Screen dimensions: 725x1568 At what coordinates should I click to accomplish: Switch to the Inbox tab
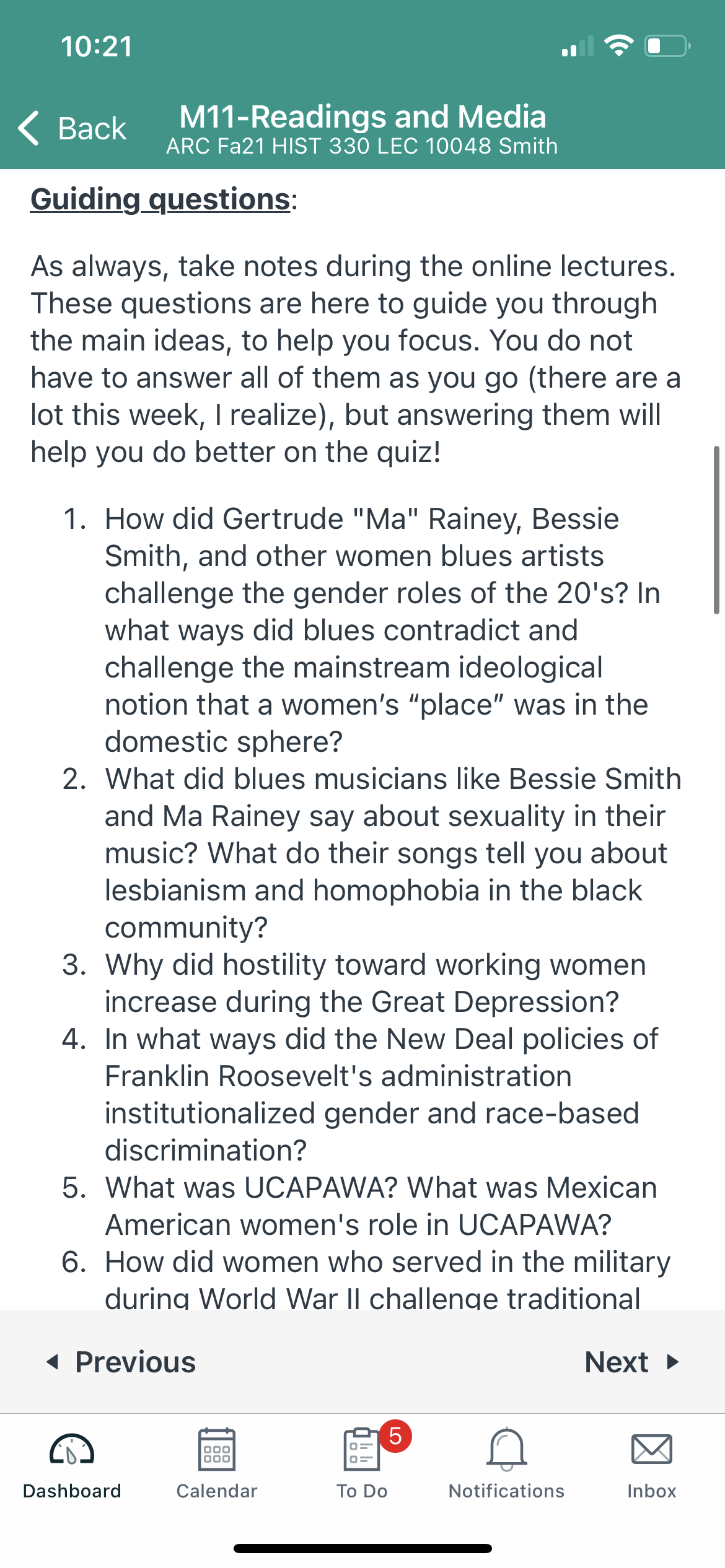click(652, 1464)
